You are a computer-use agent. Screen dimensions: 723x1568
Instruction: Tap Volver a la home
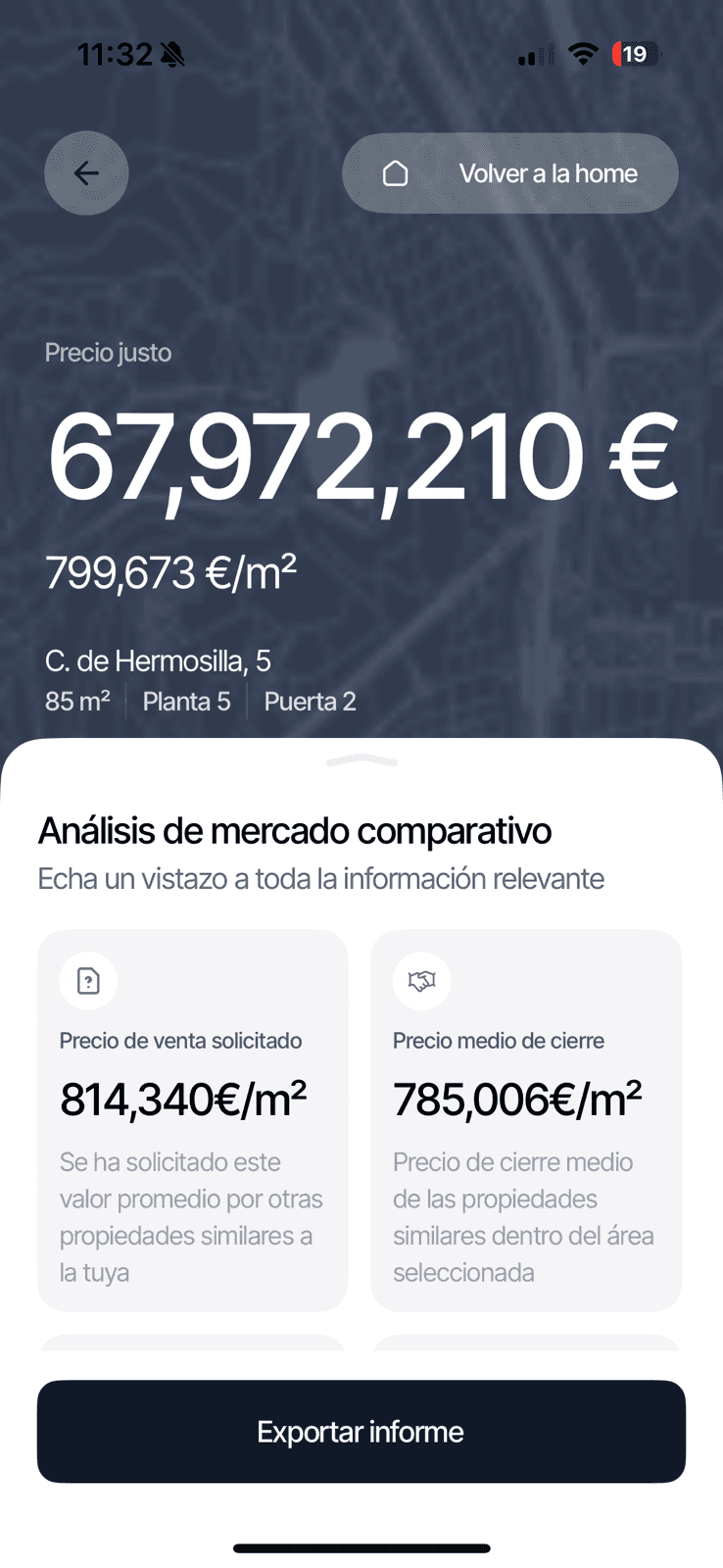[x=509, y=173]
